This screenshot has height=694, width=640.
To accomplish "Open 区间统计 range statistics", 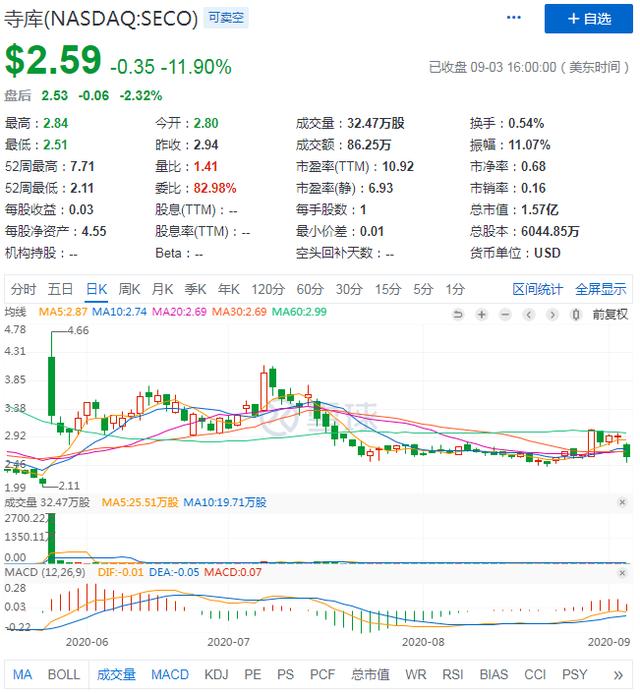I will (x=538, y=289).
